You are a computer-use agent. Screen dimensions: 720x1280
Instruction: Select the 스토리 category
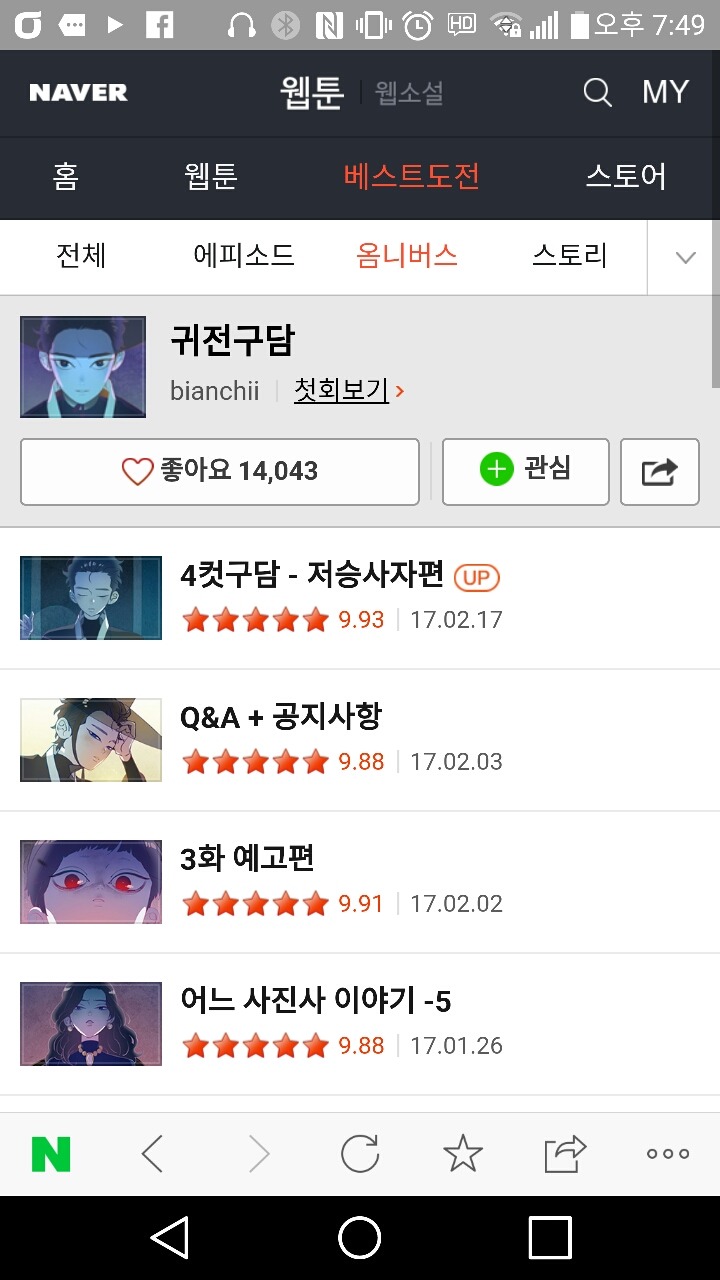tap(570, 256)
